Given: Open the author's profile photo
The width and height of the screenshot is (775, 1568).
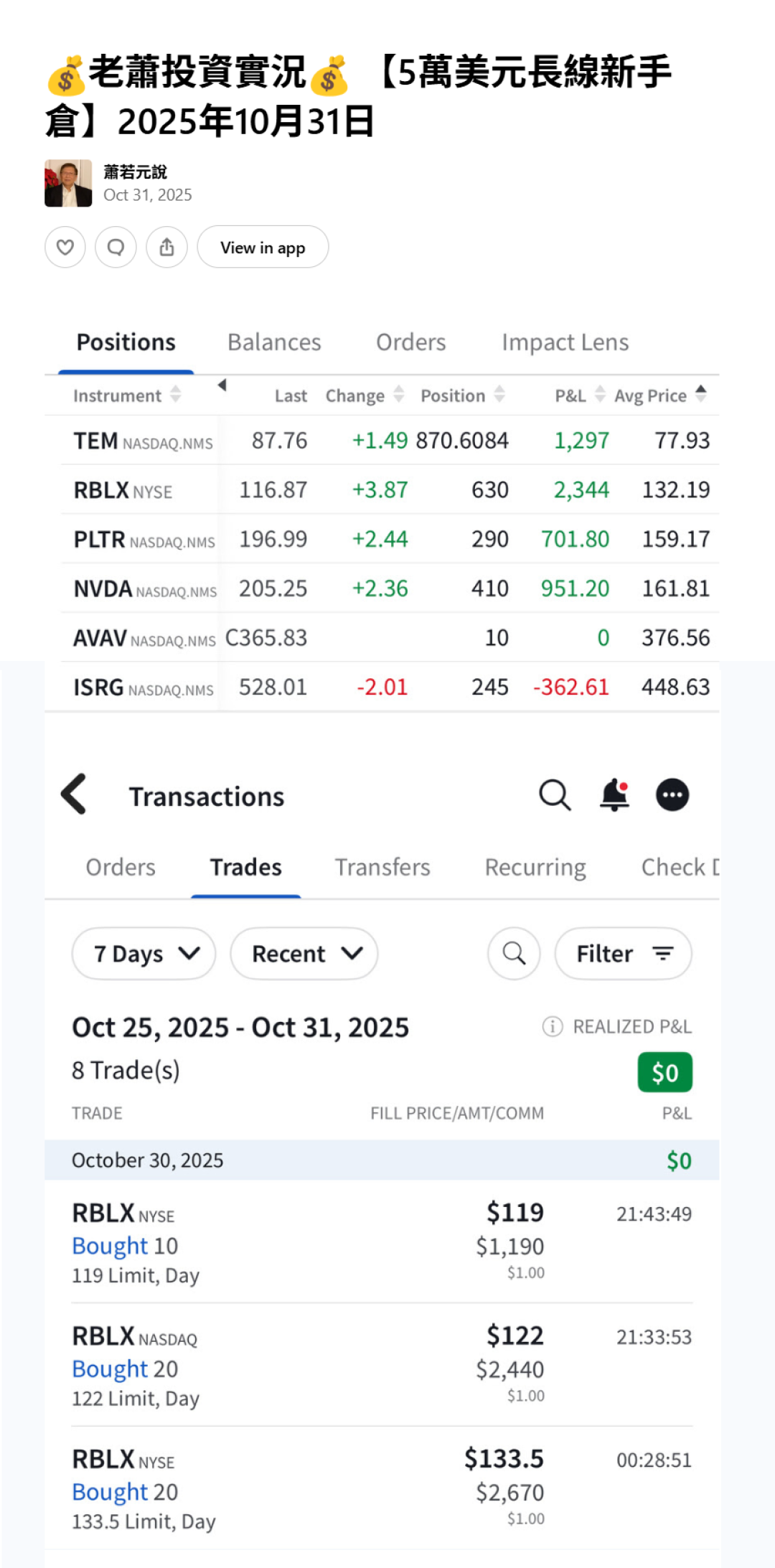Looking at the screenshot, I should (x=68, y=184).
